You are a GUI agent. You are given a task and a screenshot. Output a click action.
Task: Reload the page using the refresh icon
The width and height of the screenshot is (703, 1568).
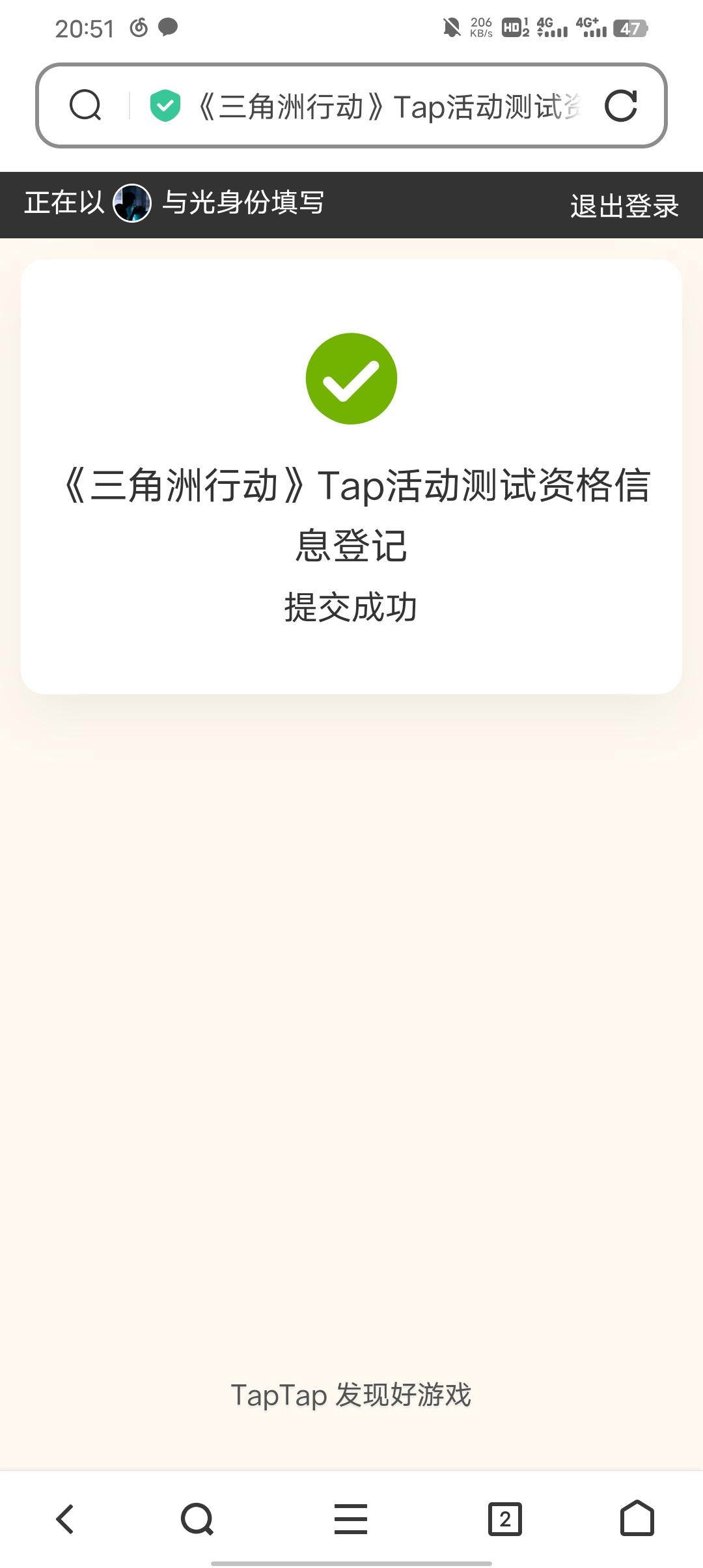(622, 105)
